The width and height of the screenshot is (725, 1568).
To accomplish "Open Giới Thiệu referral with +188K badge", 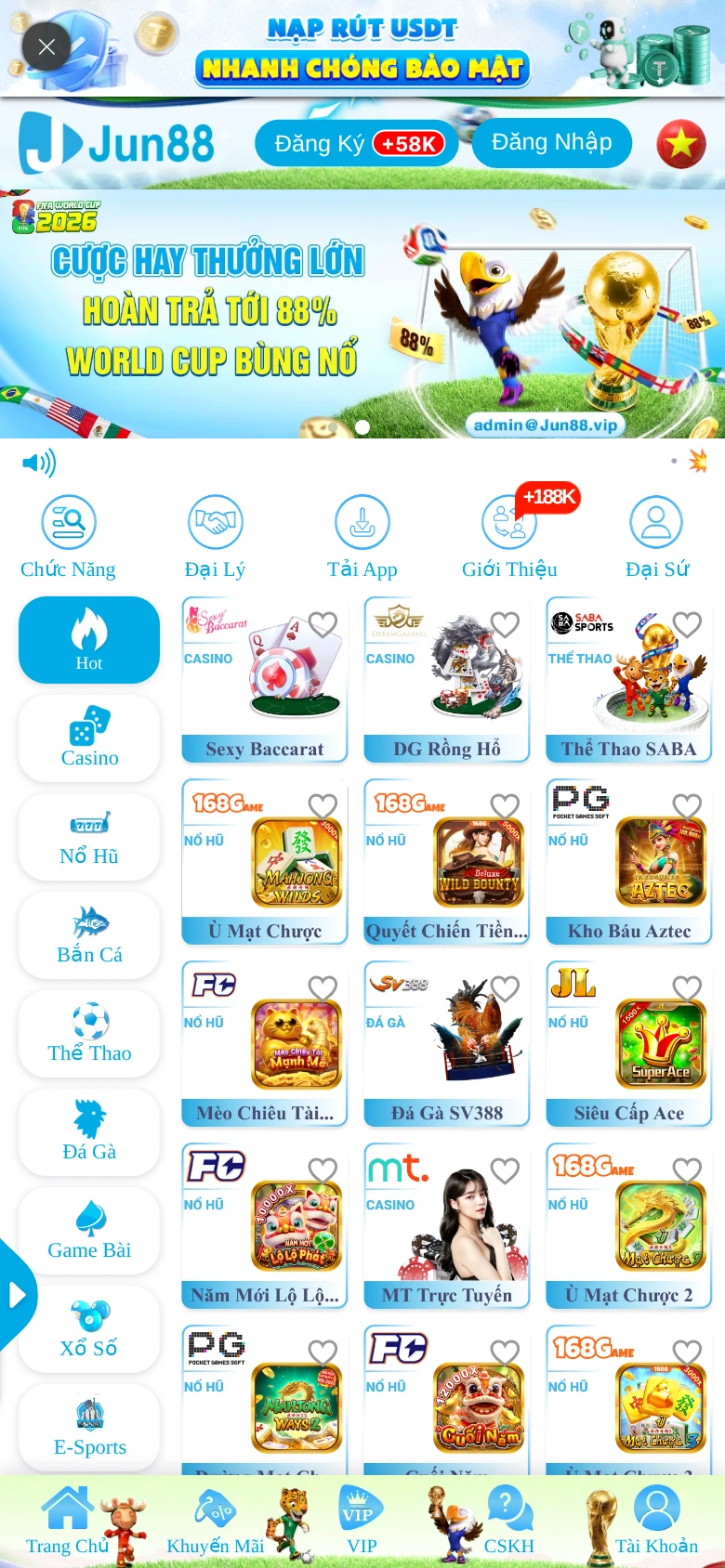I will pos(509,538).
